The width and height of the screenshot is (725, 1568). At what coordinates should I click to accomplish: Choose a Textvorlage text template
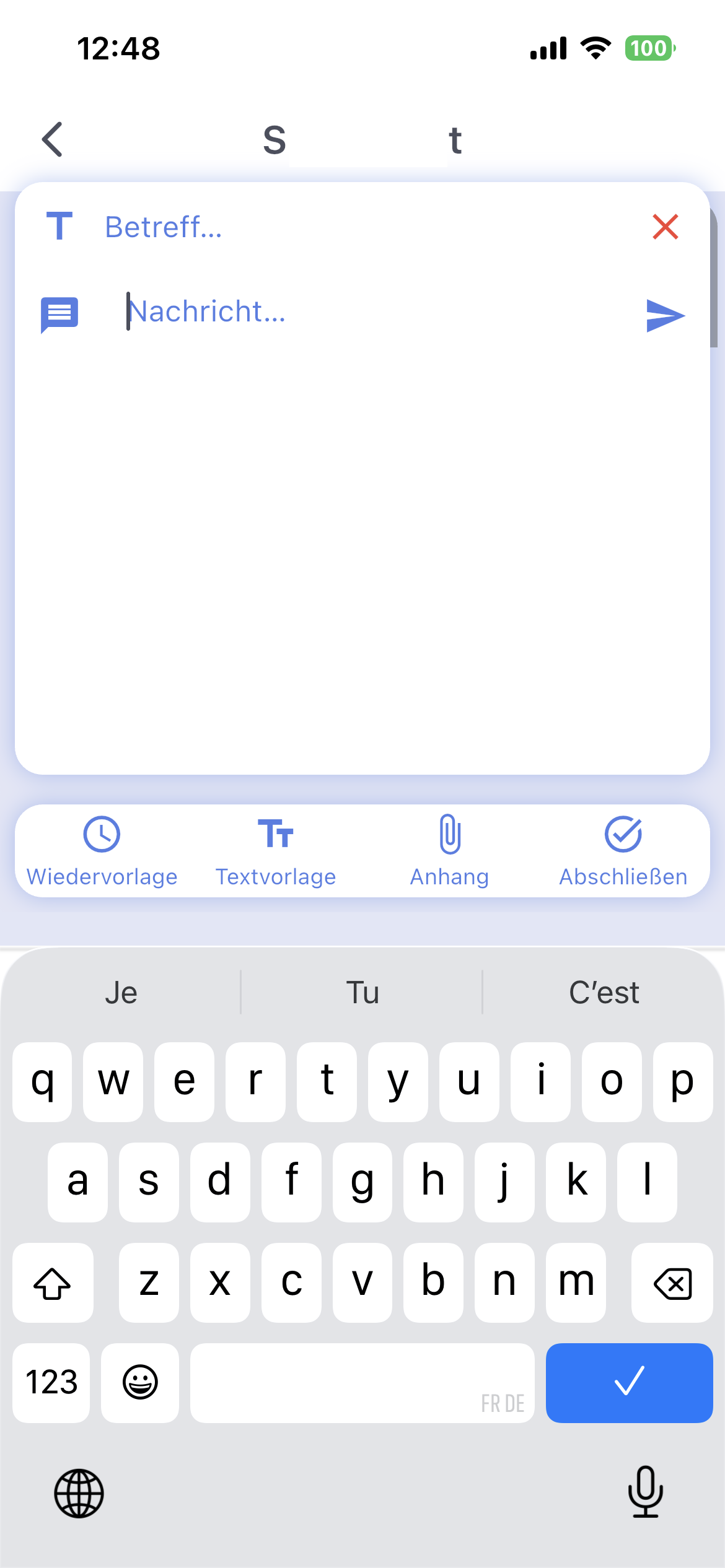pyautogui.click(x=276, y=852)
